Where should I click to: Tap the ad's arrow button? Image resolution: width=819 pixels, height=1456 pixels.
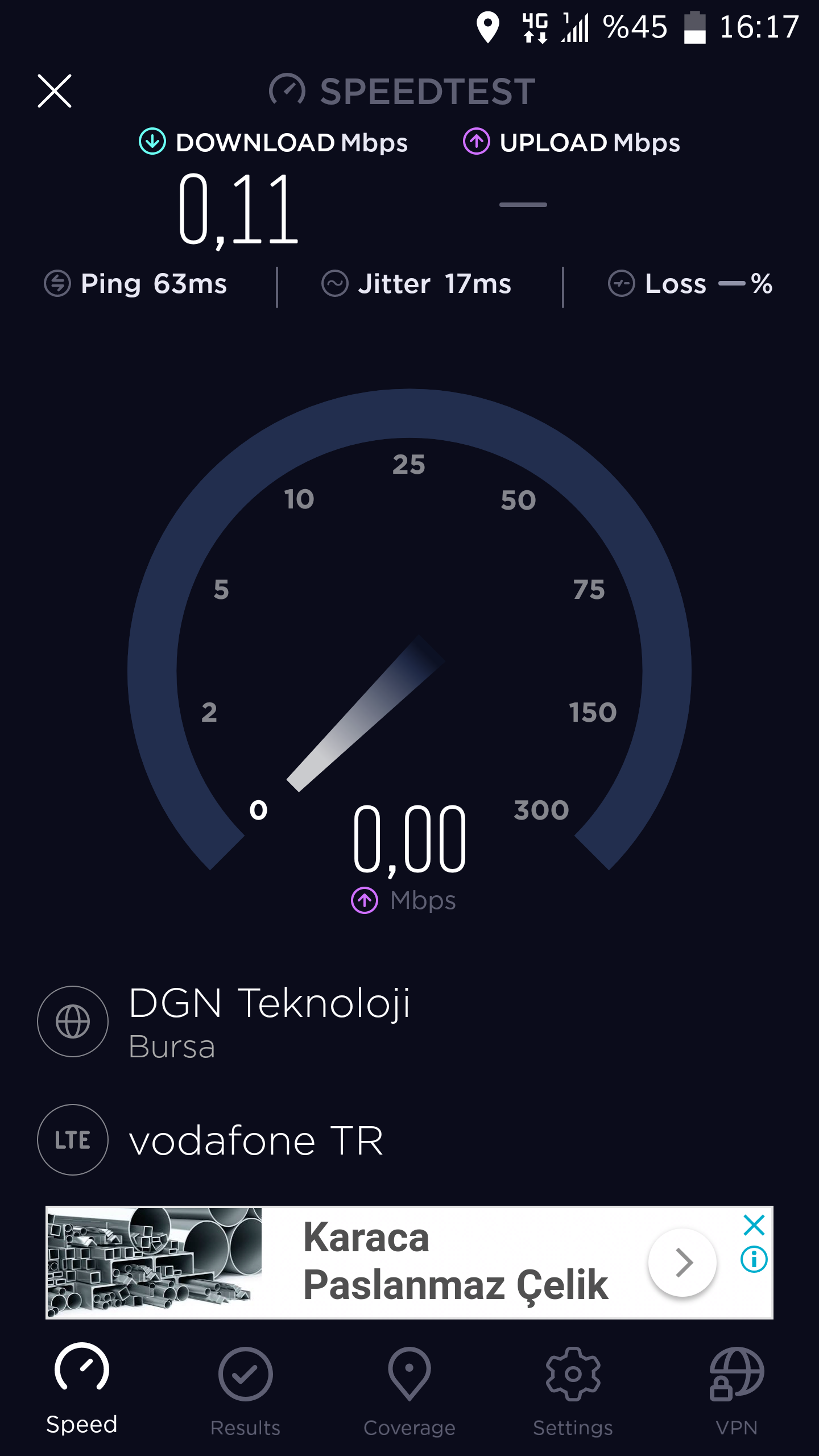pos(682,1262)
